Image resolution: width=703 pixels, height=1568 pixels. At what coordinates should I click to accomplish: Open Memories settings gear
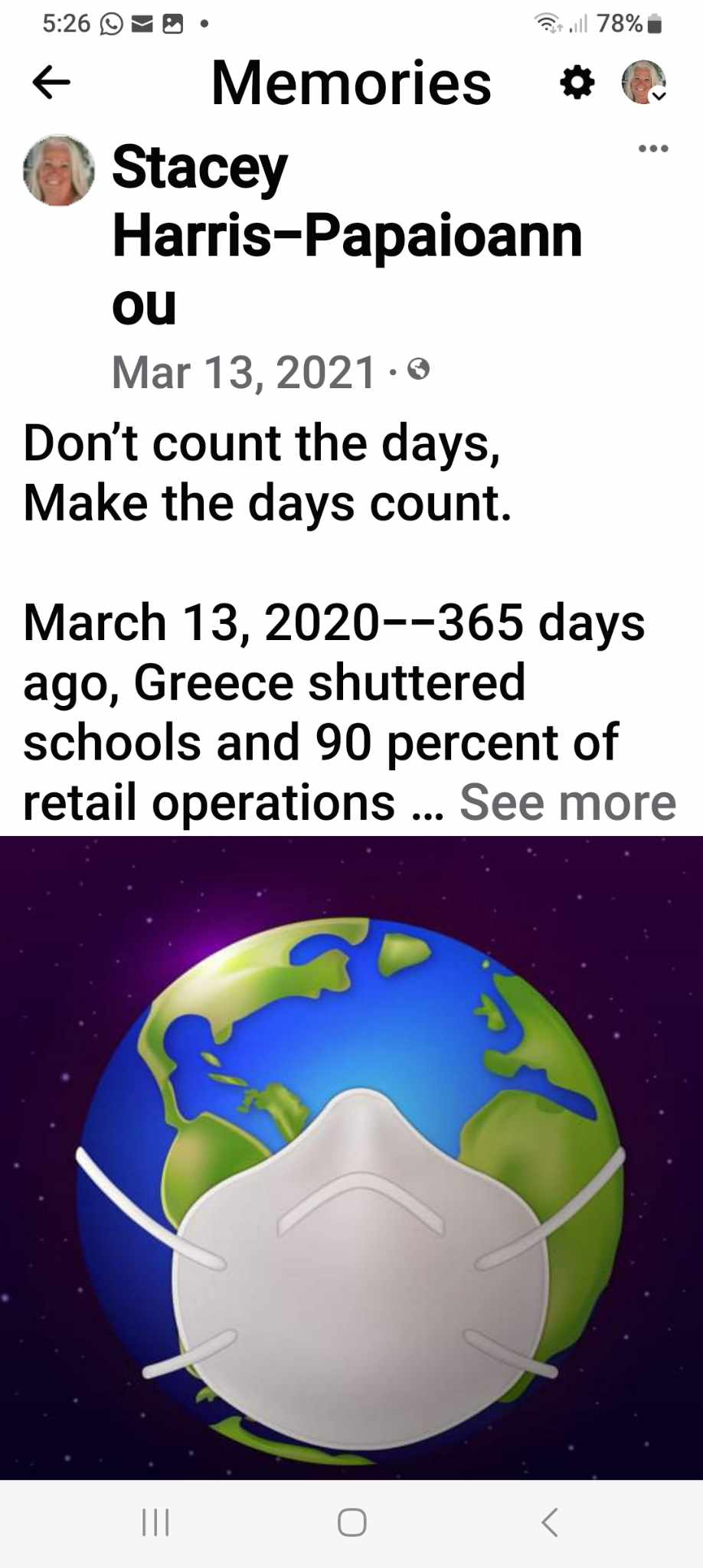[577, 82]
